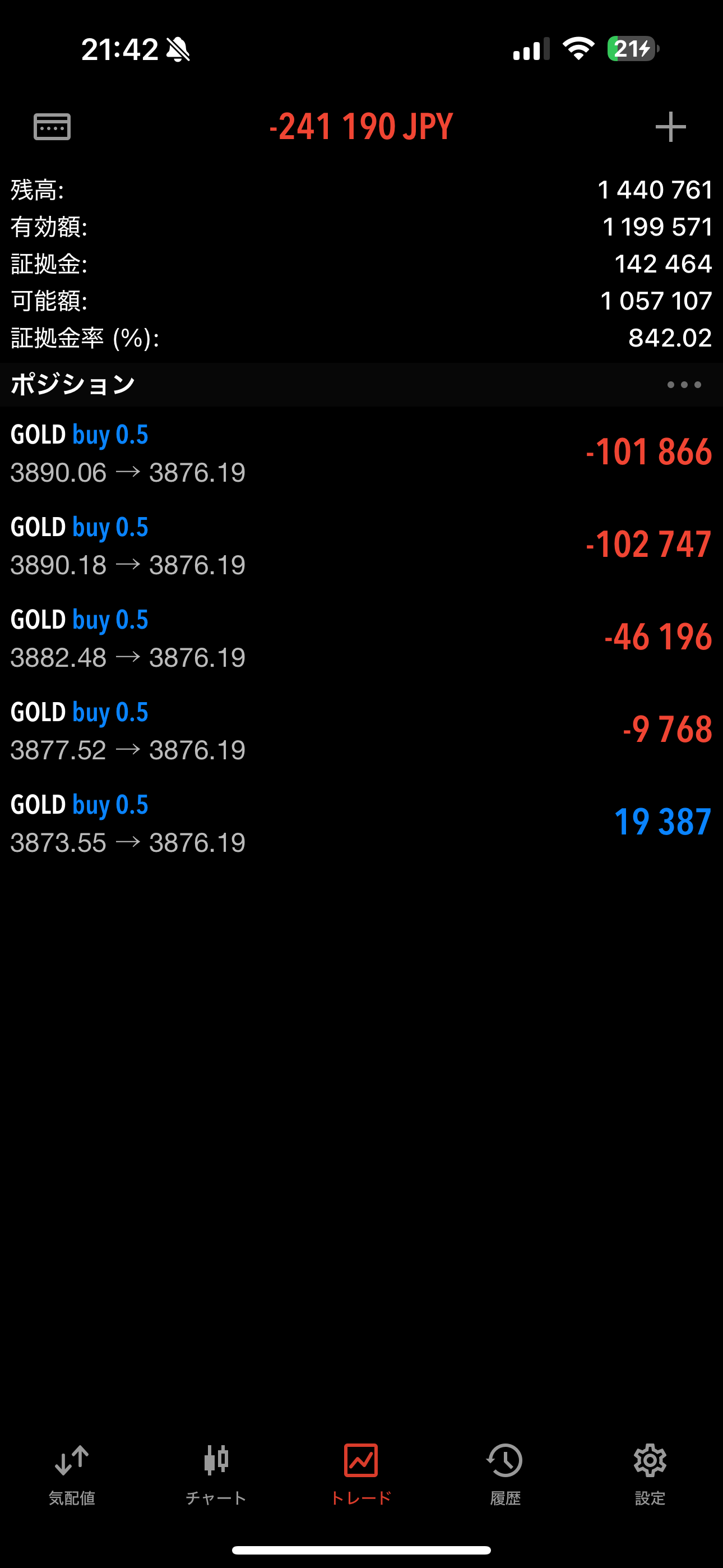Select GOLD position opened at 3882.48
This screenshot has width=723, height=1568.
pyautogui.click(x=361, y=638)
